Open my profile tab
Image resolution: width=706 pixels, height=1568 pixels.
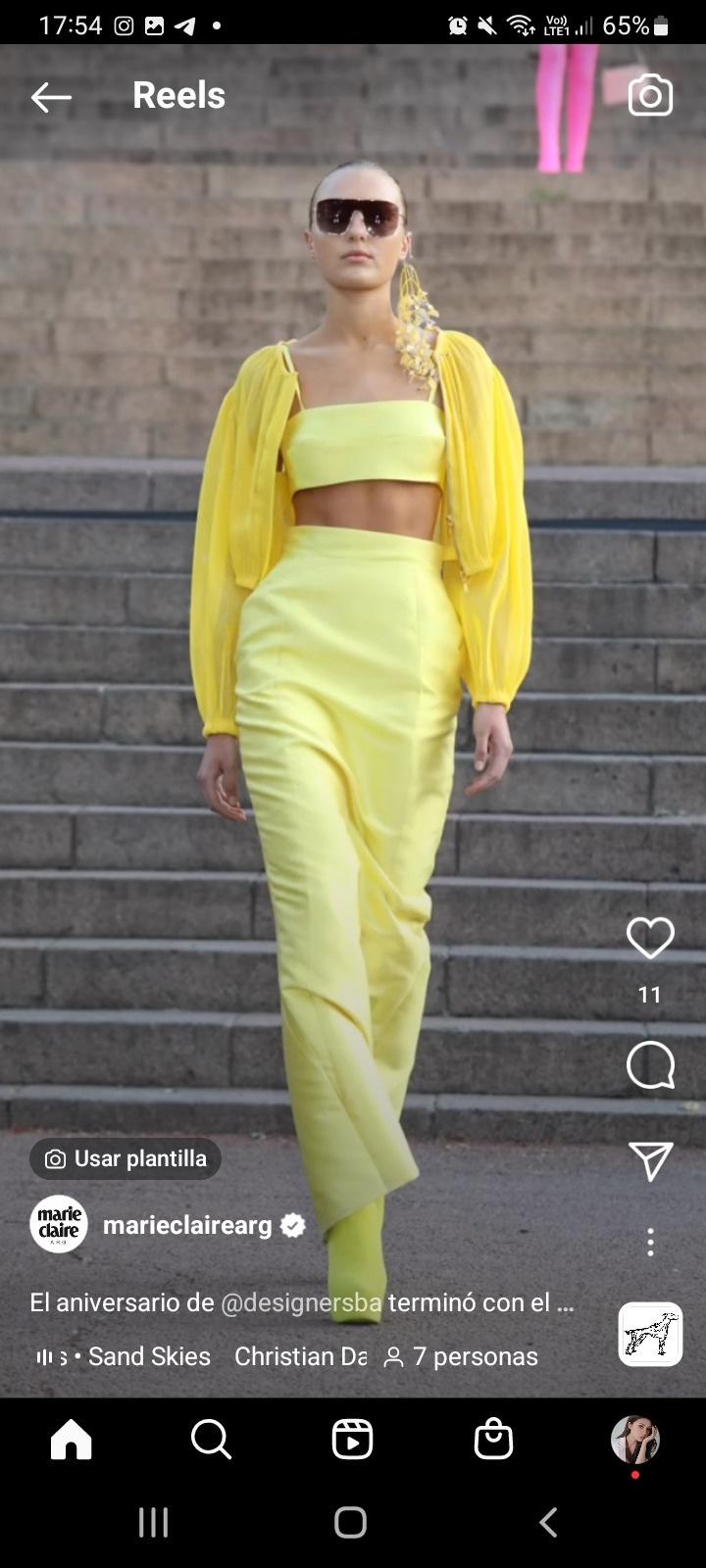click(634, 1440)
